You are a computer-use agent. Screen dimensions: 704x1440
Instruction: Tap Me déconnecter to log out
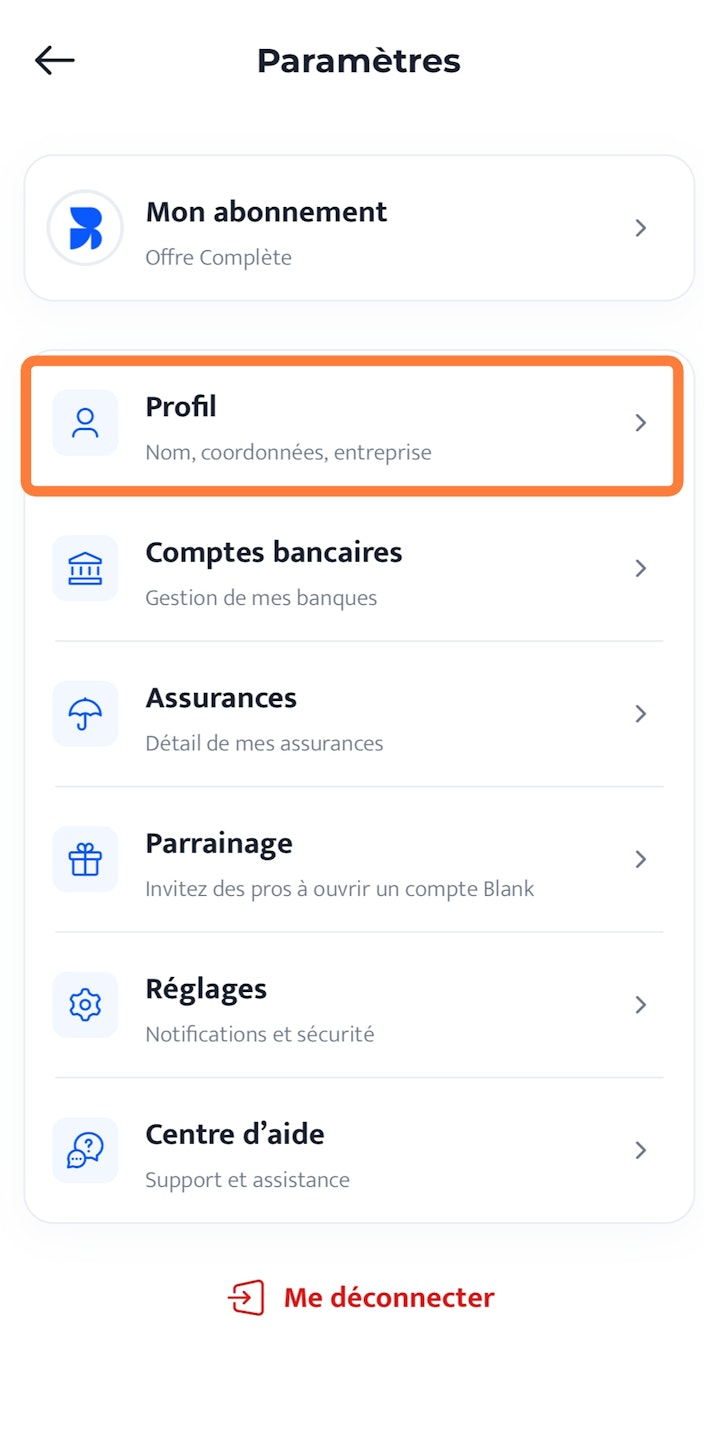(x=361, y=1298)
